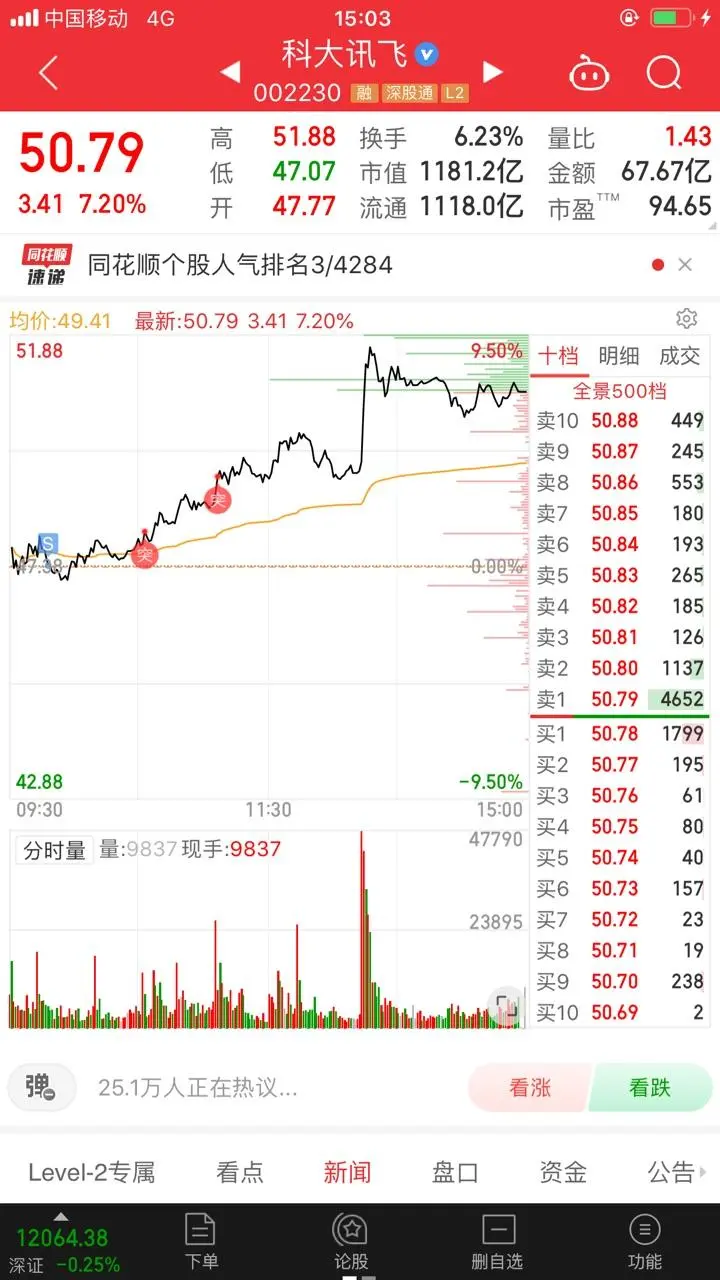Dismiss the 同花顺速递 banner
Image resolution: width=720 pixels, height=1280 pixels.
(685, 265)
